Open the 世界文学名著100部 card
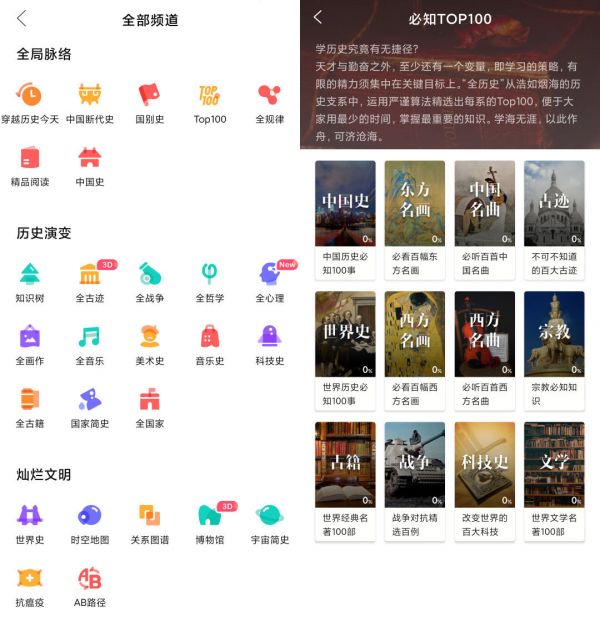600x617 pixels. click(554, 480)
